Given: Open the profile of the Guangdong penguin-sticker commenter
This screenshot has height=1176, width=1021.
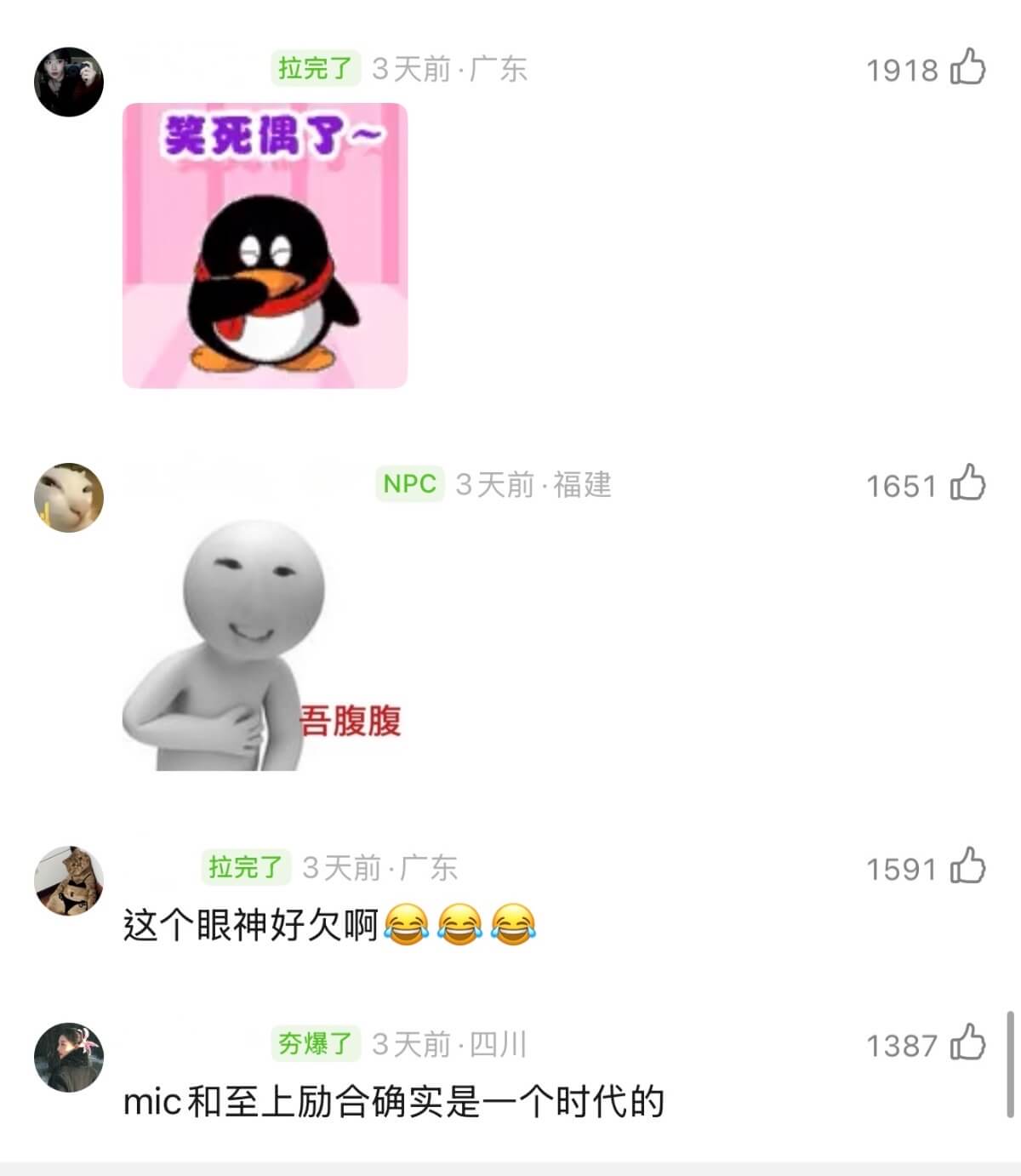Looking at the screenshot, I should [68, 82].
